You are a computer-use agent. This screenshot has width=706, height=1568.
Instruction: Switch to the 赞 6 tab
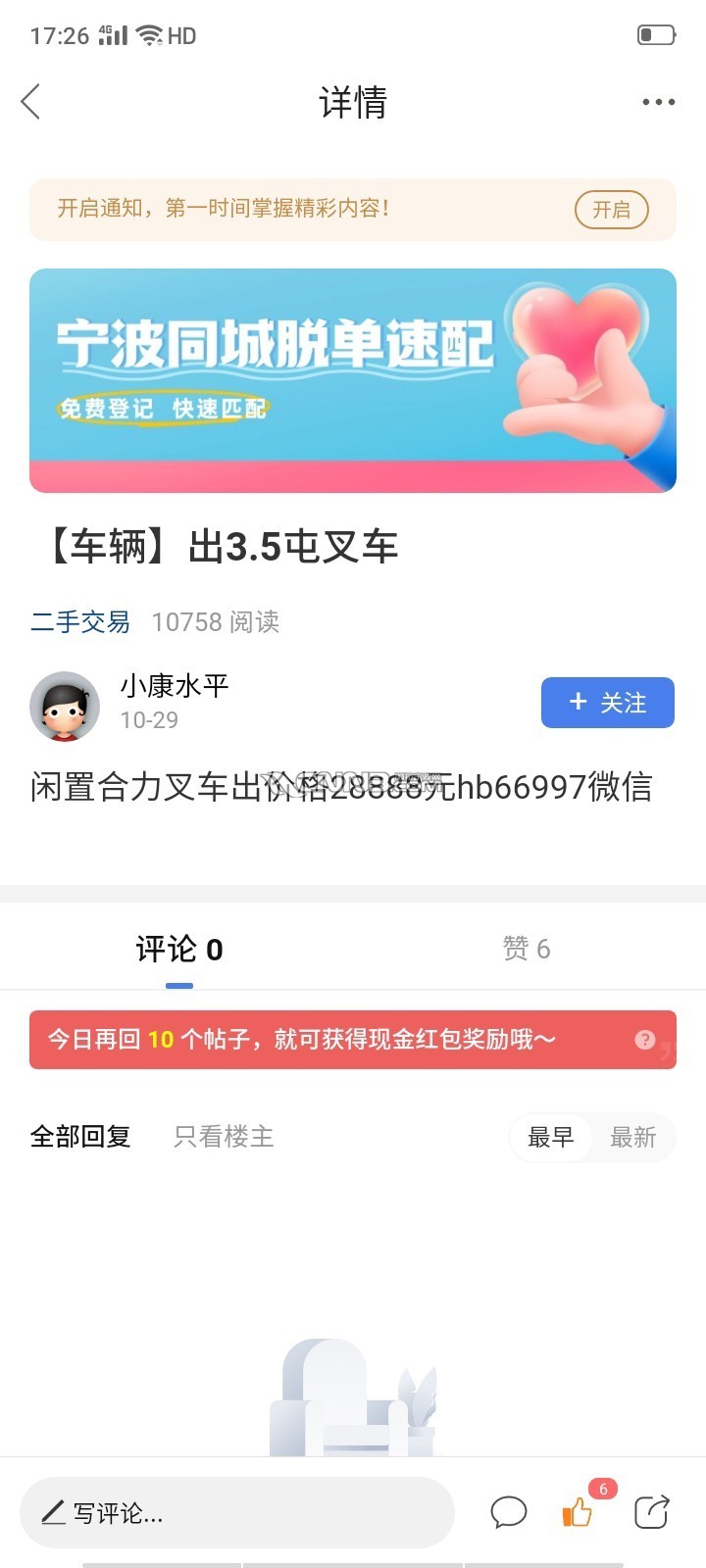[x=527, y=949]
